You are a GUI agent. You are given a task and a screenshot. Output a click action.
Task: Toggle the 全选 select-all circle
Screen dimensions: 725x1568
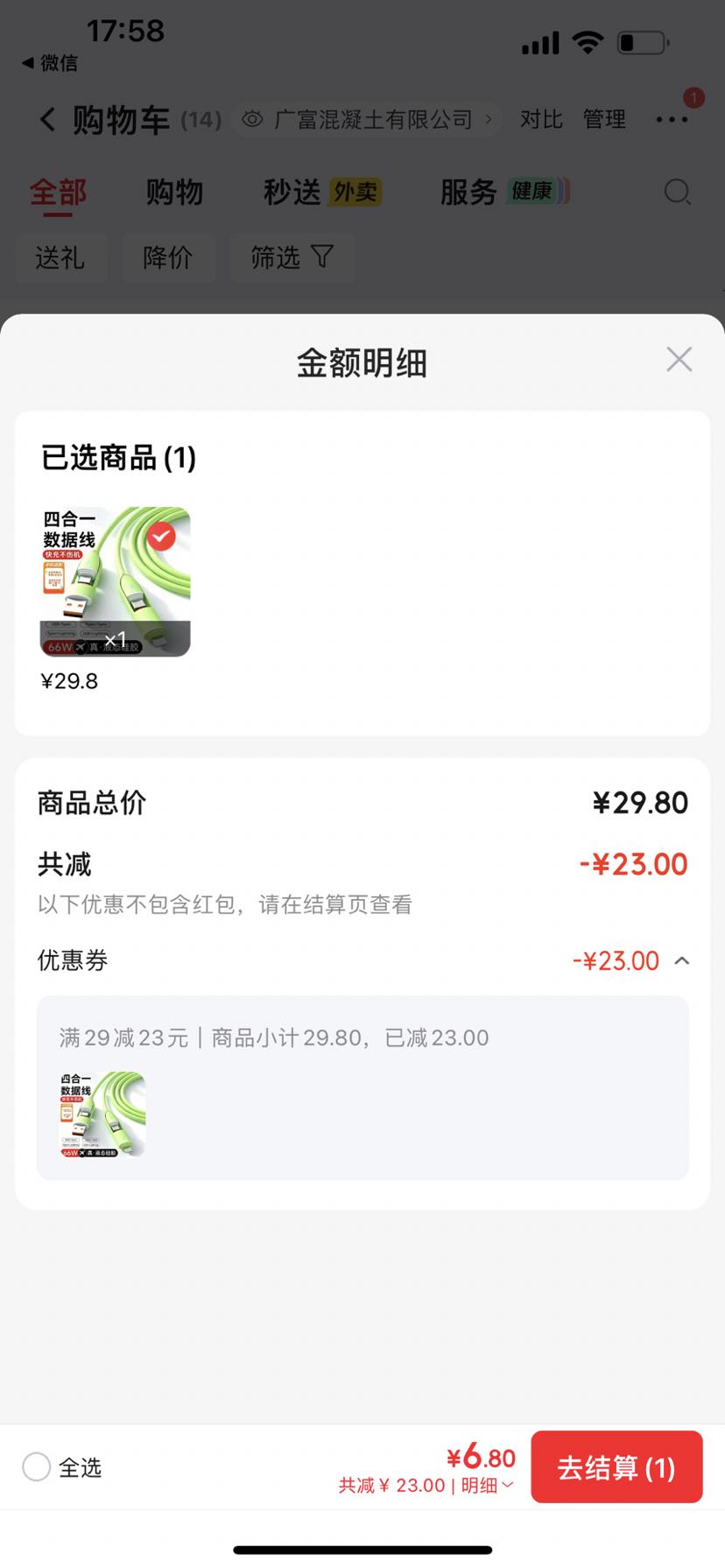coord(36,1466)
